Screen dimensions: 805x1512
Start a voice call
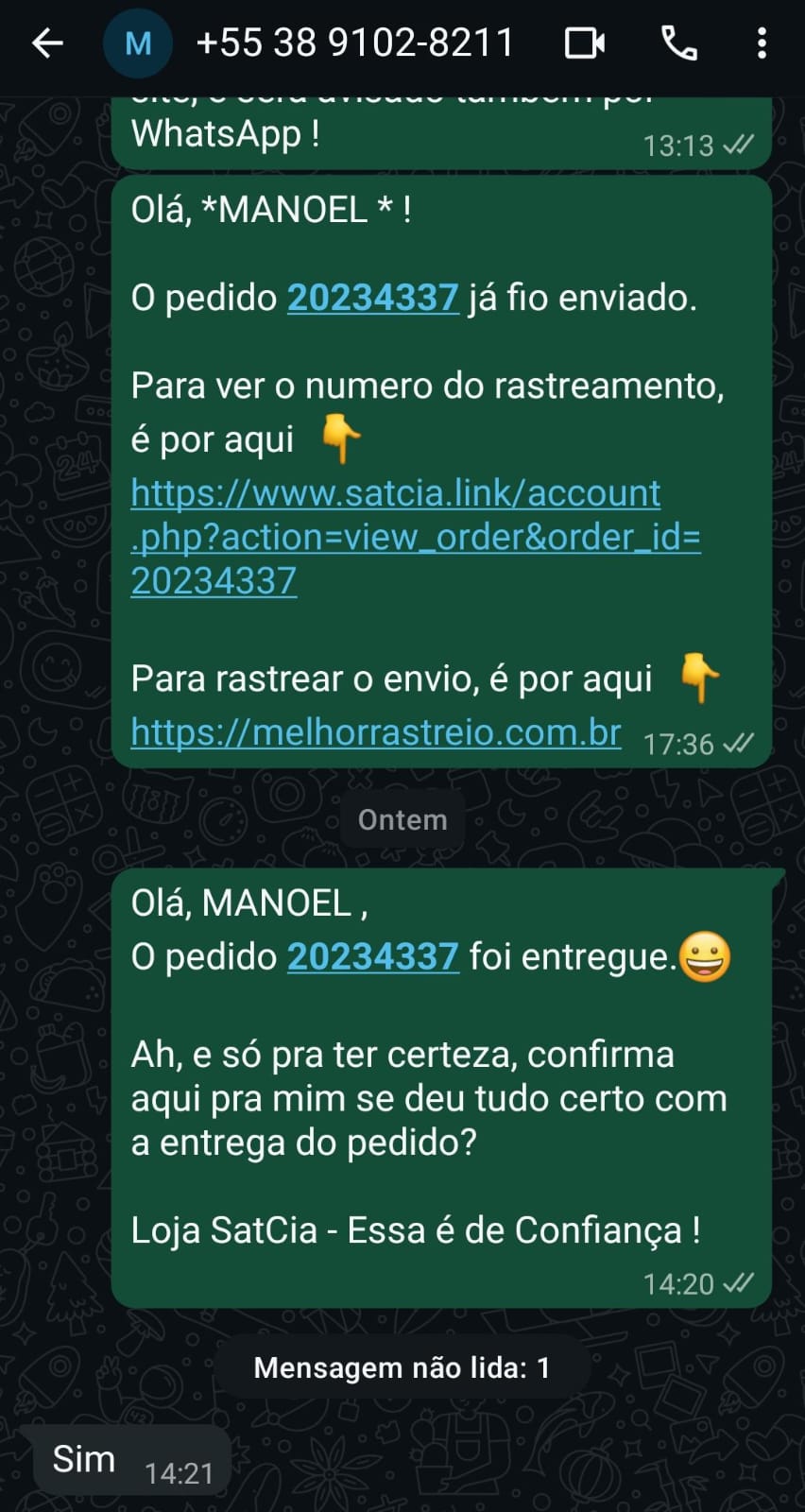click(678, 43)
